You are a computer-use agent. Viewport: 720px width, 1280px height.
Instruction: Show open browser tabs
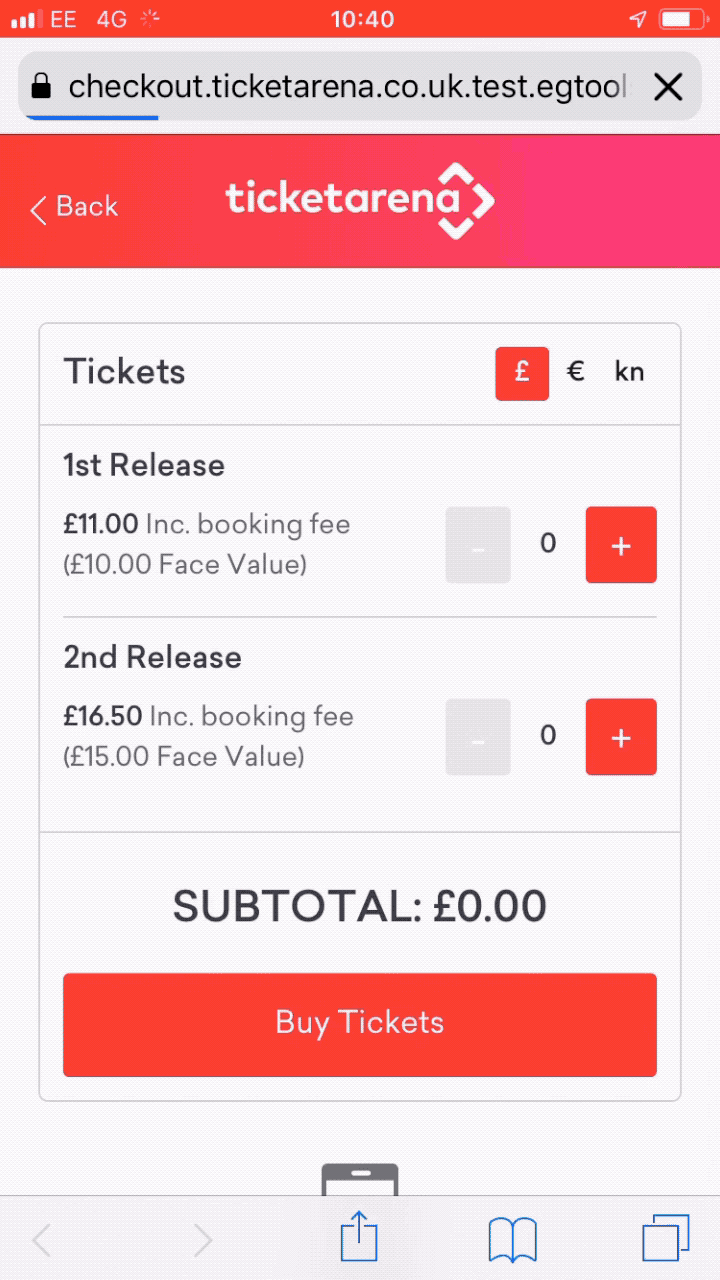666,1239
